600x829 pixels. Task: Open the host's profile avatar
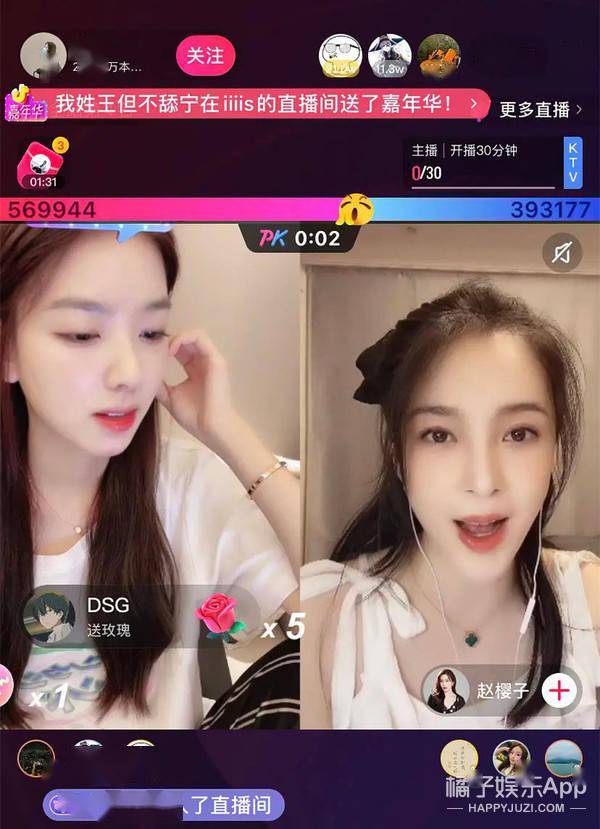[43, 53]
